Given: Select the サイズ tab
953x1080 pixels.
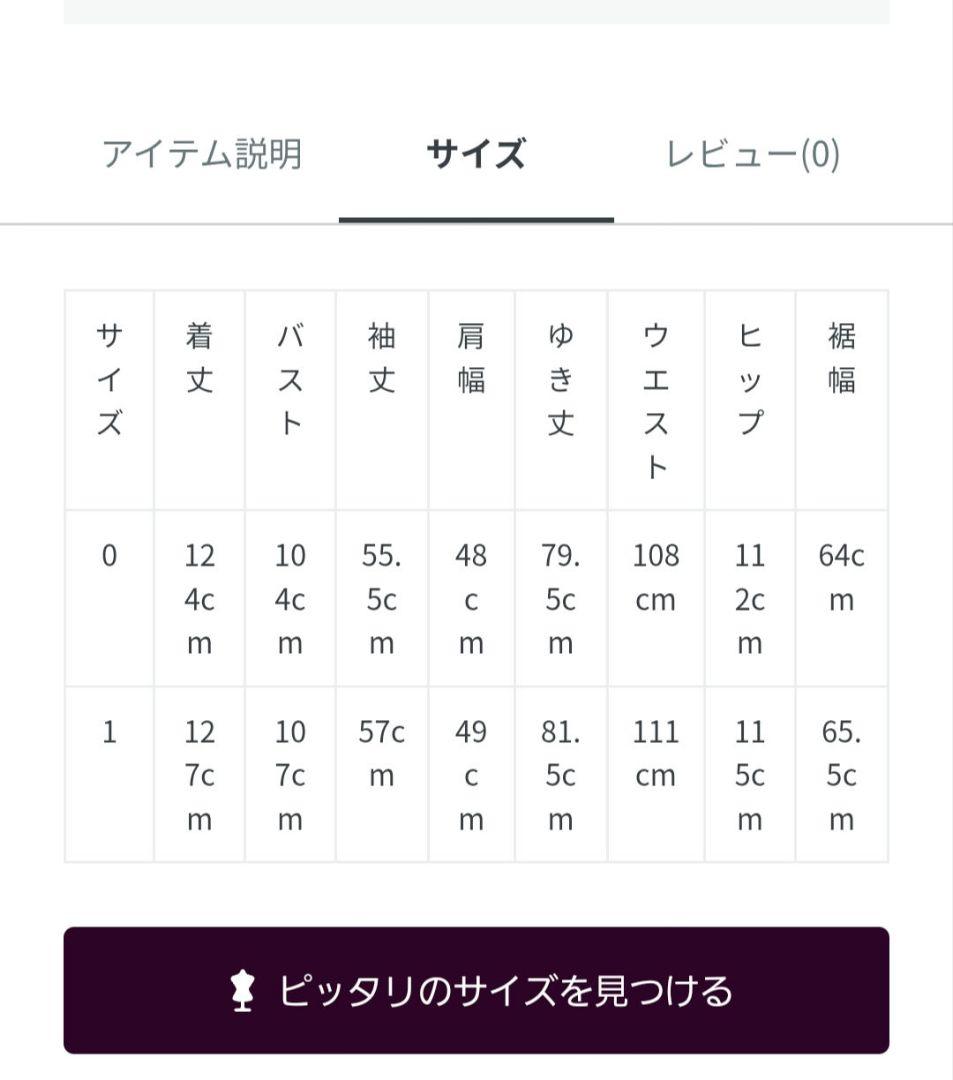Looking at the screenshot, I should pos(478,152).
